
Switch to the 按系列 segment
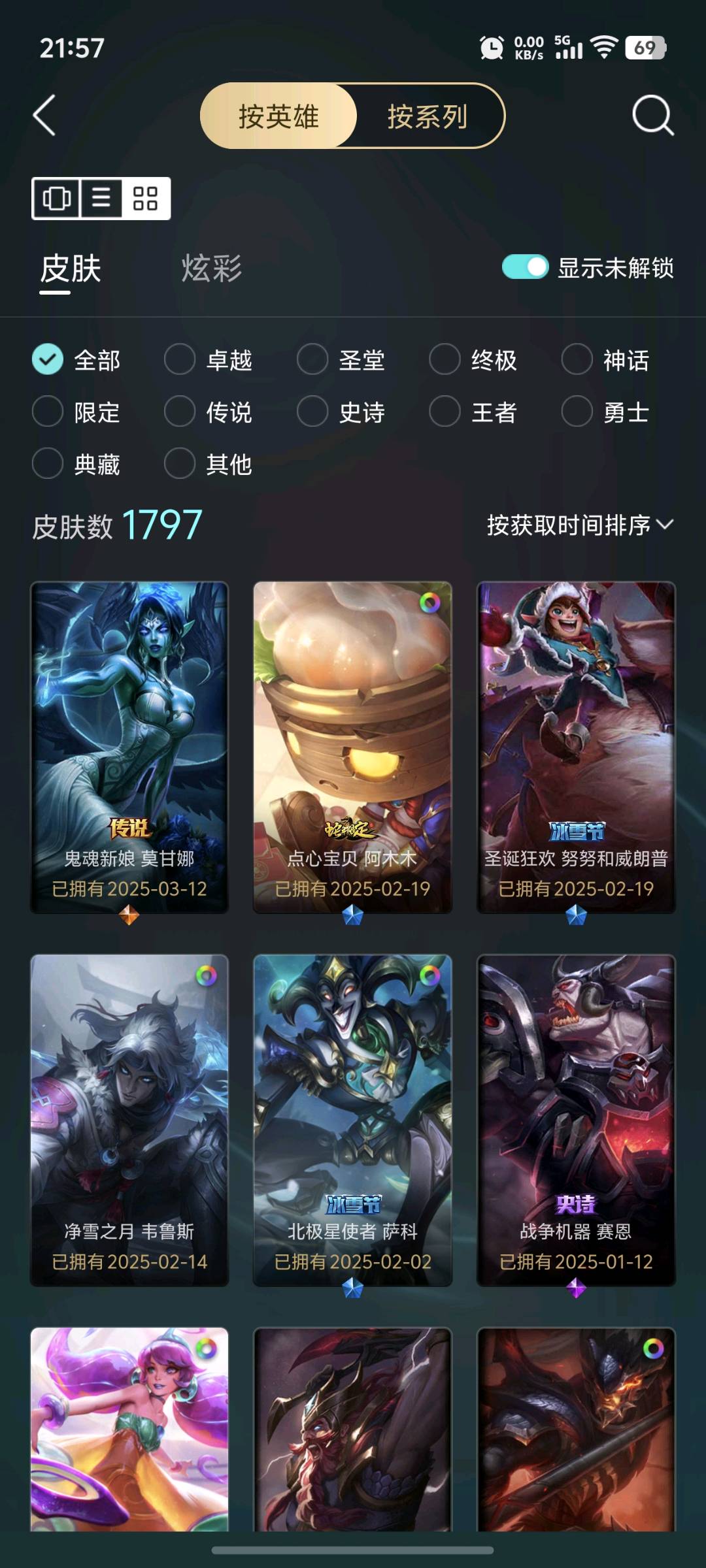click(428, 116)
